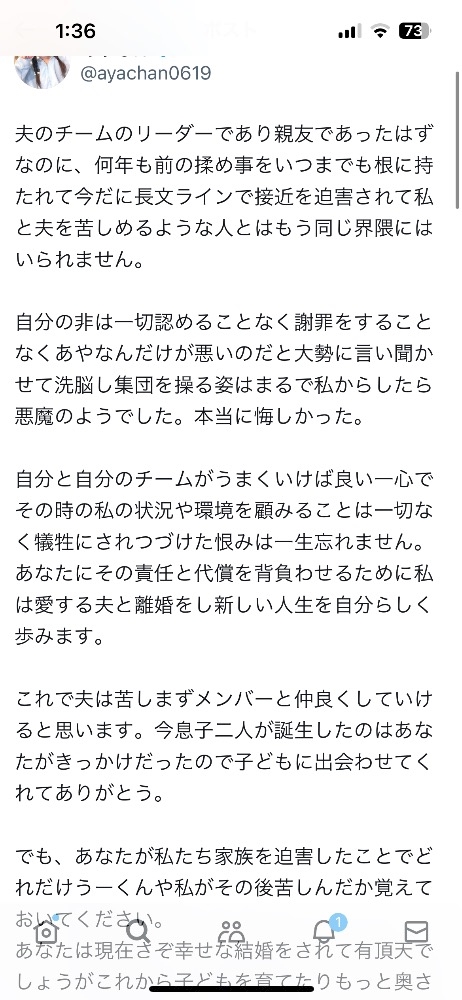Viewport: 462px width, 1000px height.
Task: Open the Home tab
Action: pyautogui.click(x=46, y=932)
